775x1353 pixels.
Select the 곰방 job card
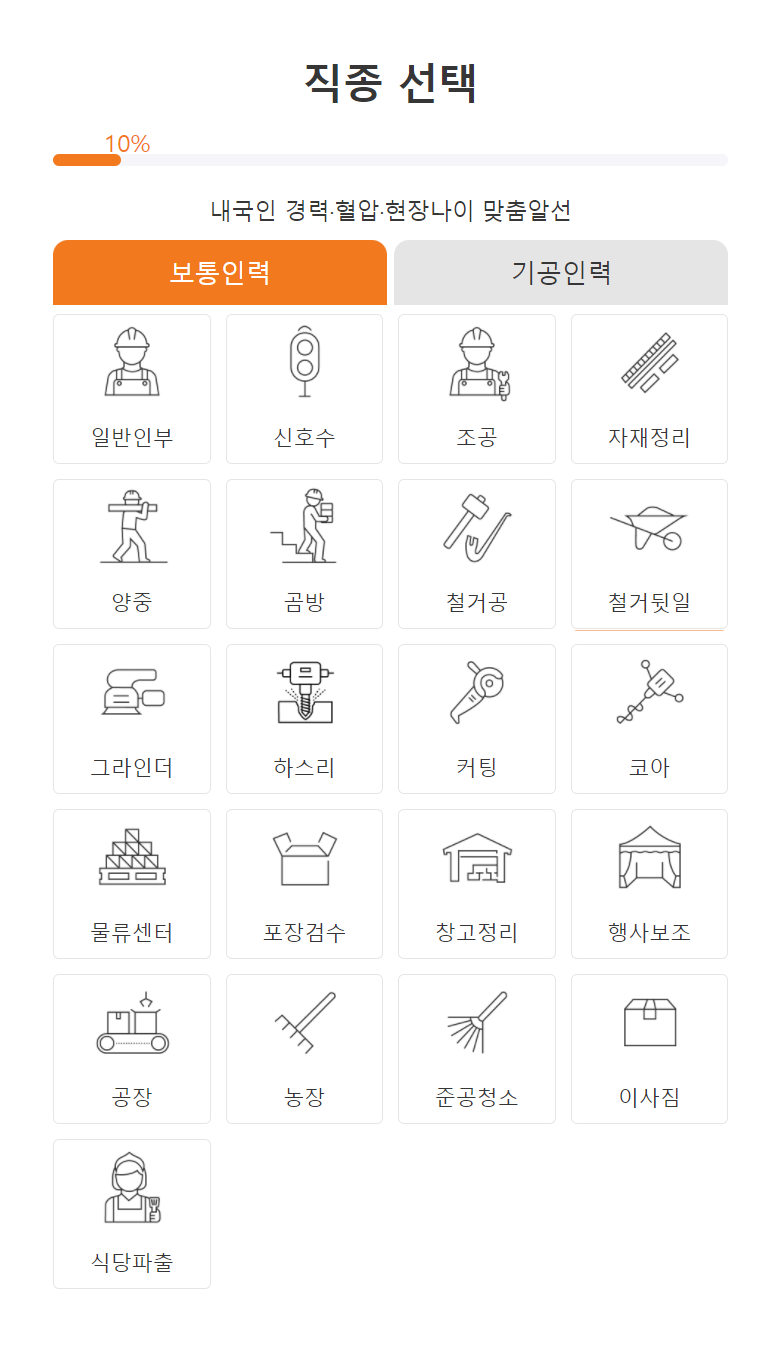(304, 554)
